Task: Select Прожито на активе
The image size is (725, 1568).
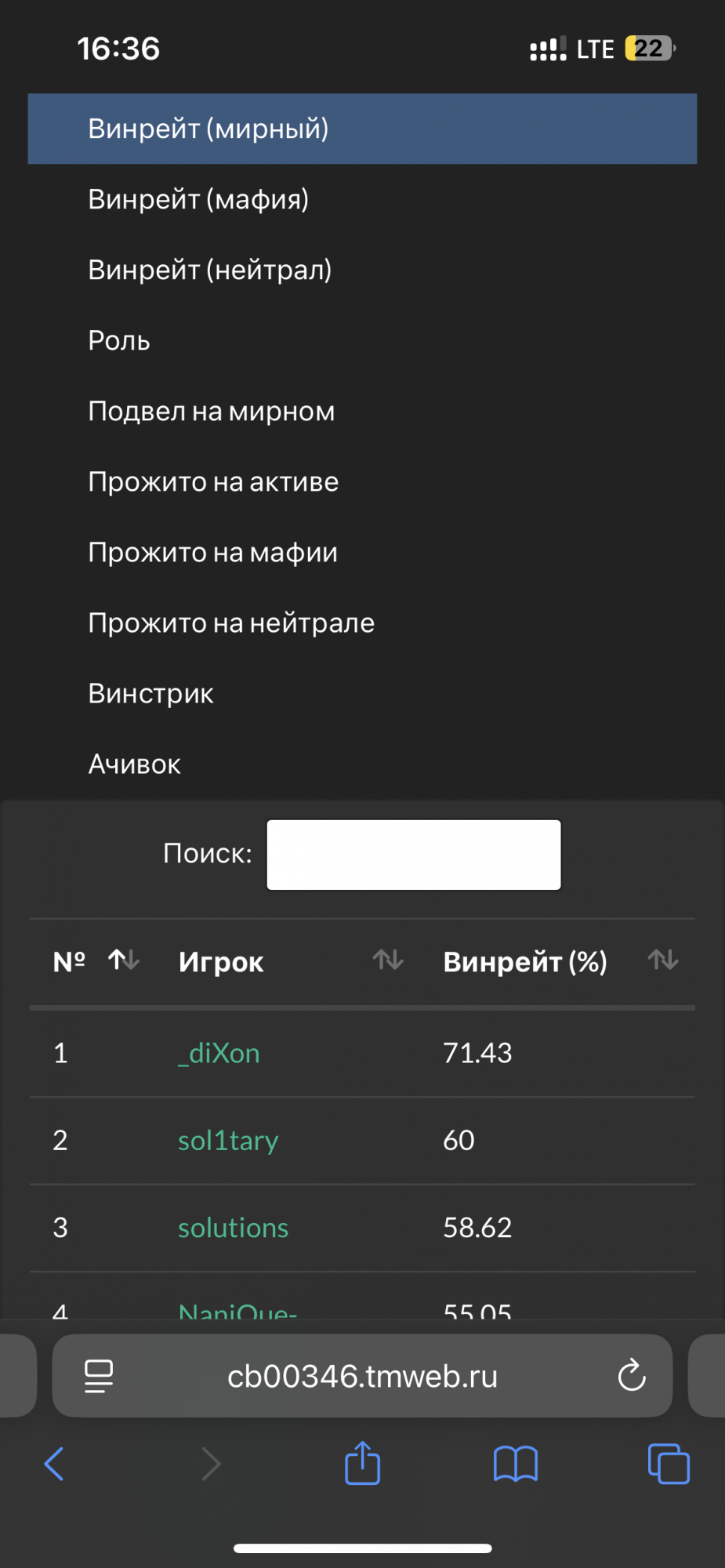Action: coord(213,481)
